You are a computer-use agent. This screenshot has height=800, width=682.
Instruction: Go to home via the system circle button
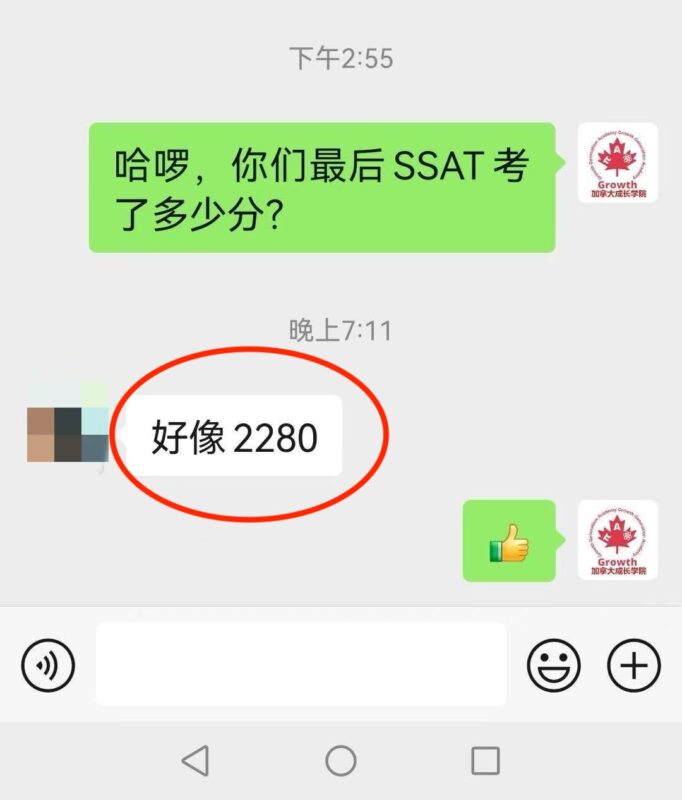(x=341, y=761)
